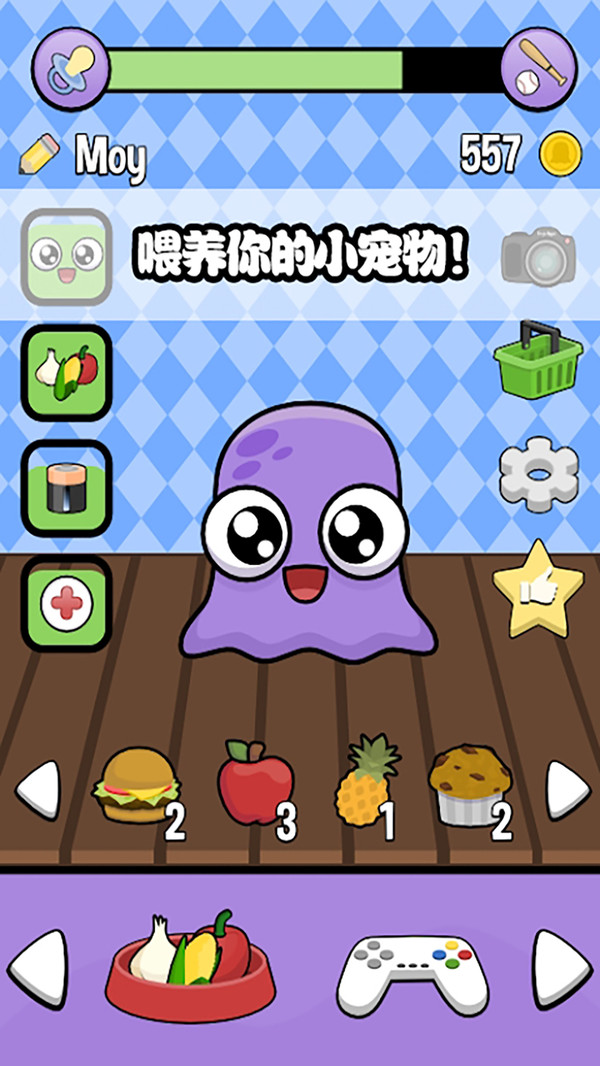
Task: Show previous food items with left arrow
Action: [38, 790]
